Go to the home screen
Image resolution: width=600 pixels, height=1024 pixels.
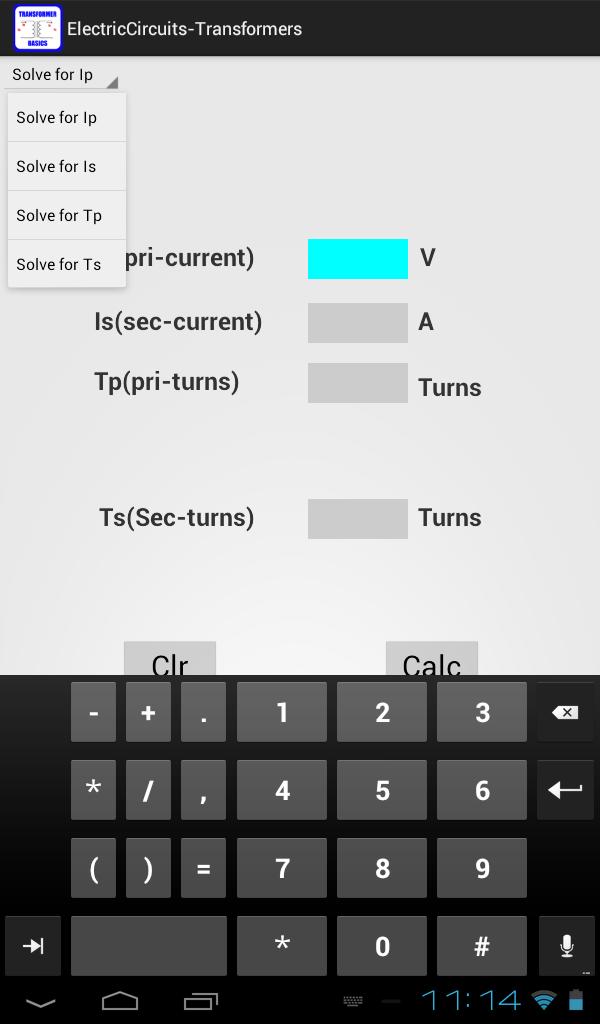[x=120, y=1000]
